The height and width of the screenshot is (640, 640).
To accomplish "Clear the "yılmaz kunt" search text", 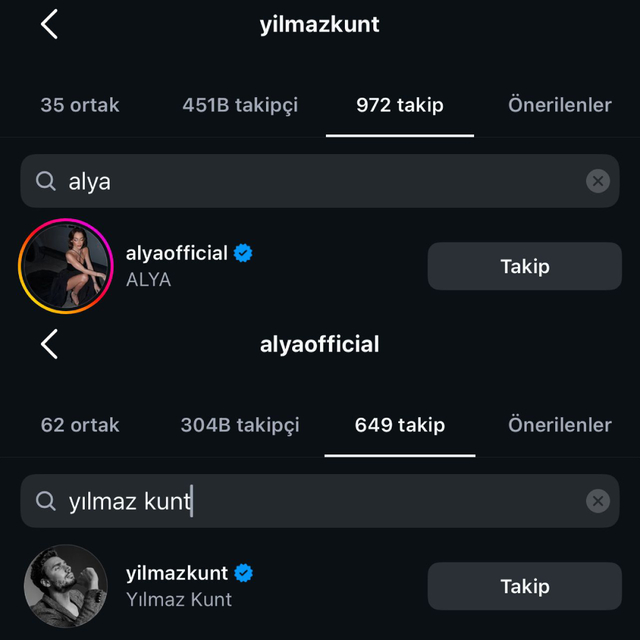I will click(597, 501).
